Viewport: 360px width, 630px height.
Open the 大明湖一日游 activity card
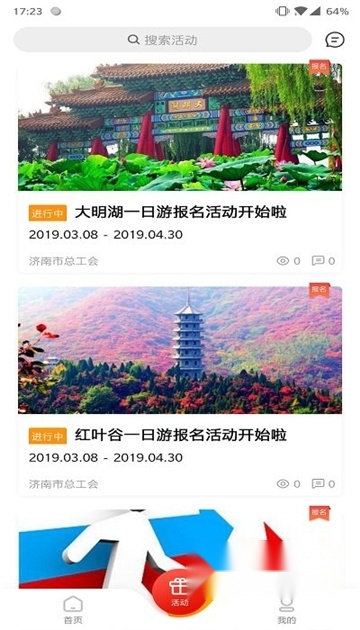[x=180, y=168]
